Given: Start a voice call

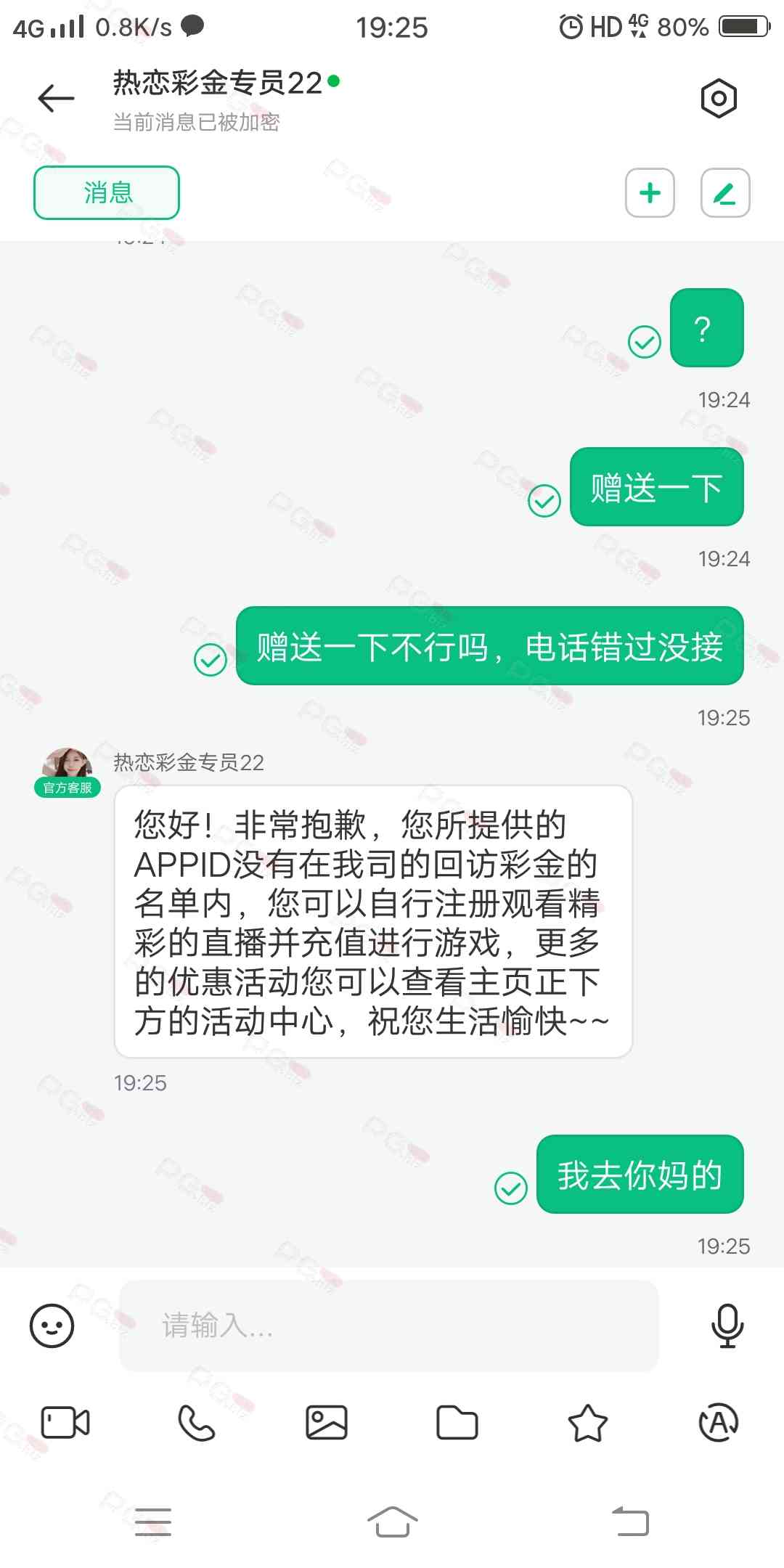Looking at the screenshot, I should pos(196,1423).
